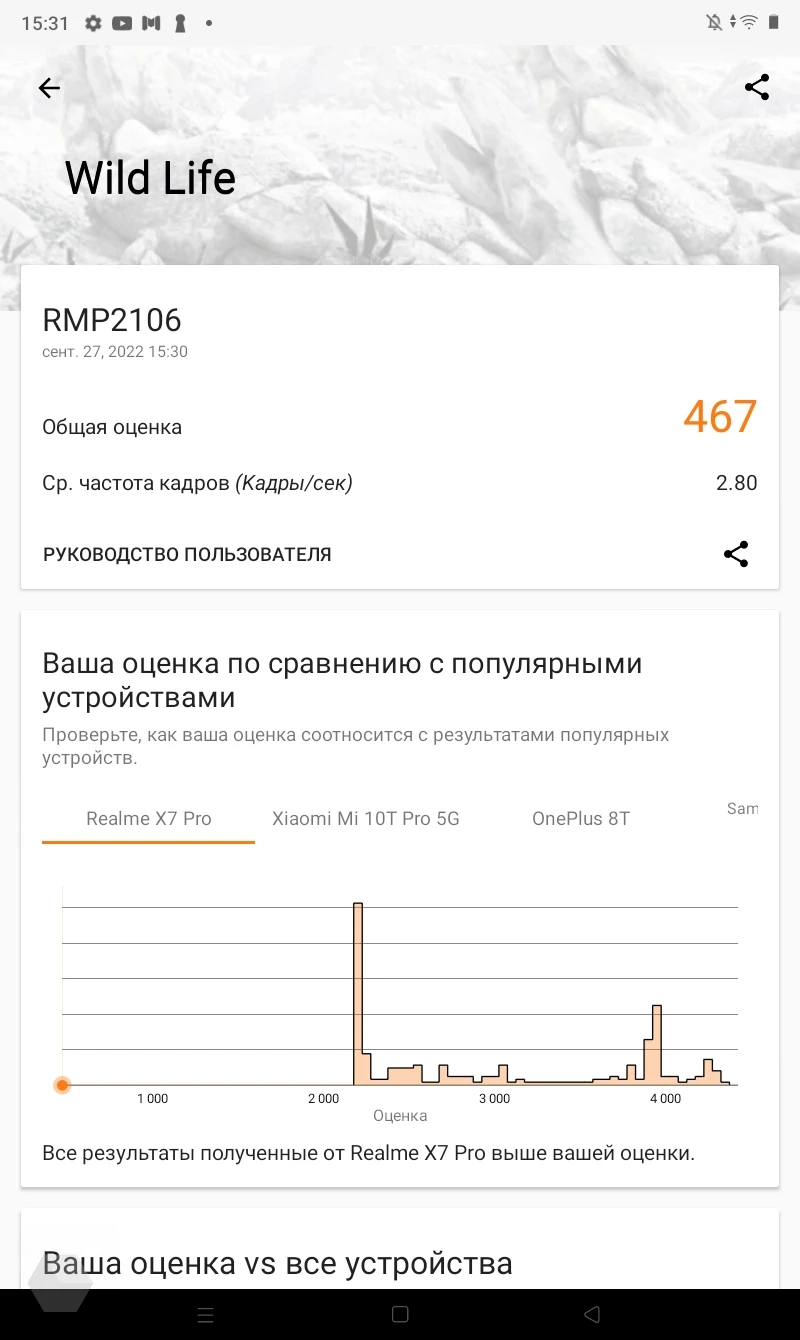Tap the system home button
The height and width of the screenshot is (1340, 800).
pos(400,1314)
